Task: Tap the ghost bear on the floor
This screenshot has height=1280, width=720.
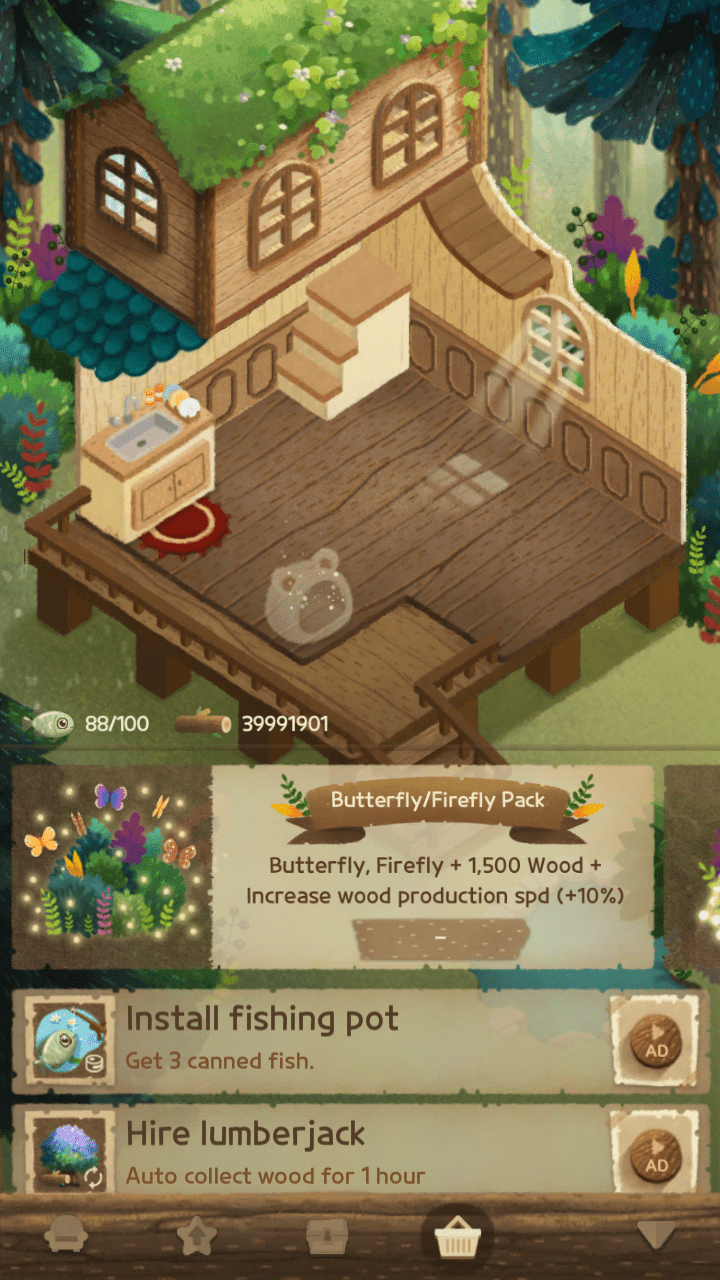Action: point(309,596)
